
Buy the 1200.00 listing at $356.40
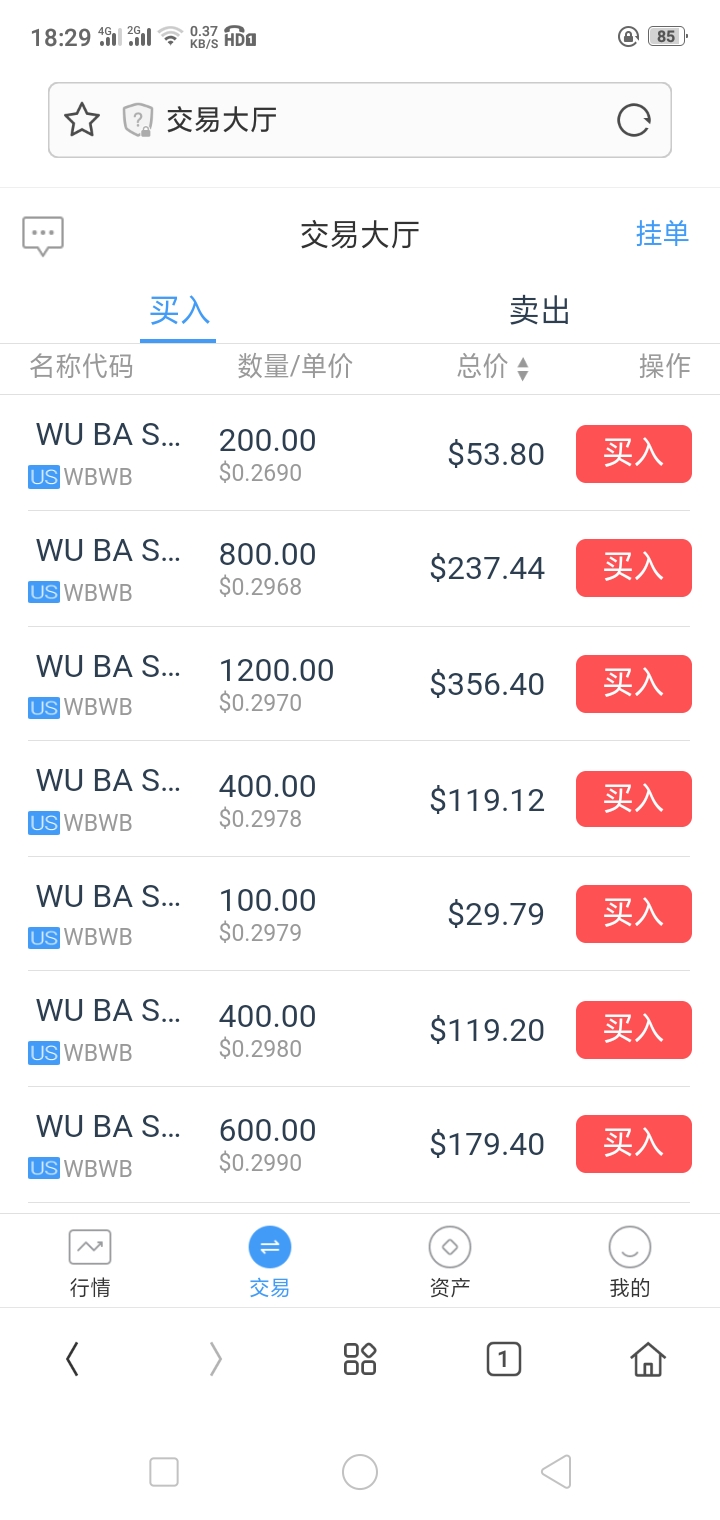point(634,684)
